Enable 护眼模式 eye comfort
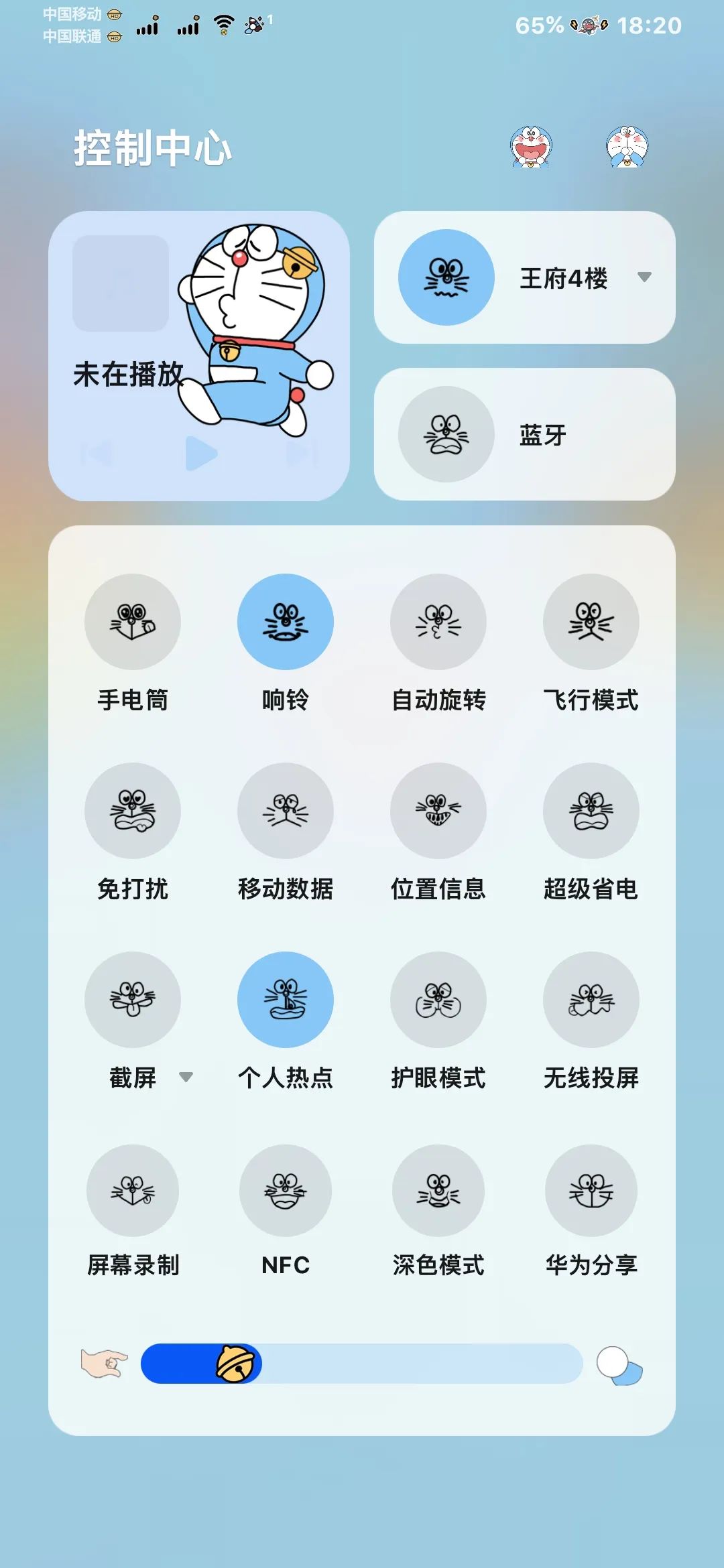The height and width of the screenshot is (1568, 724). (x=438, y=998)
